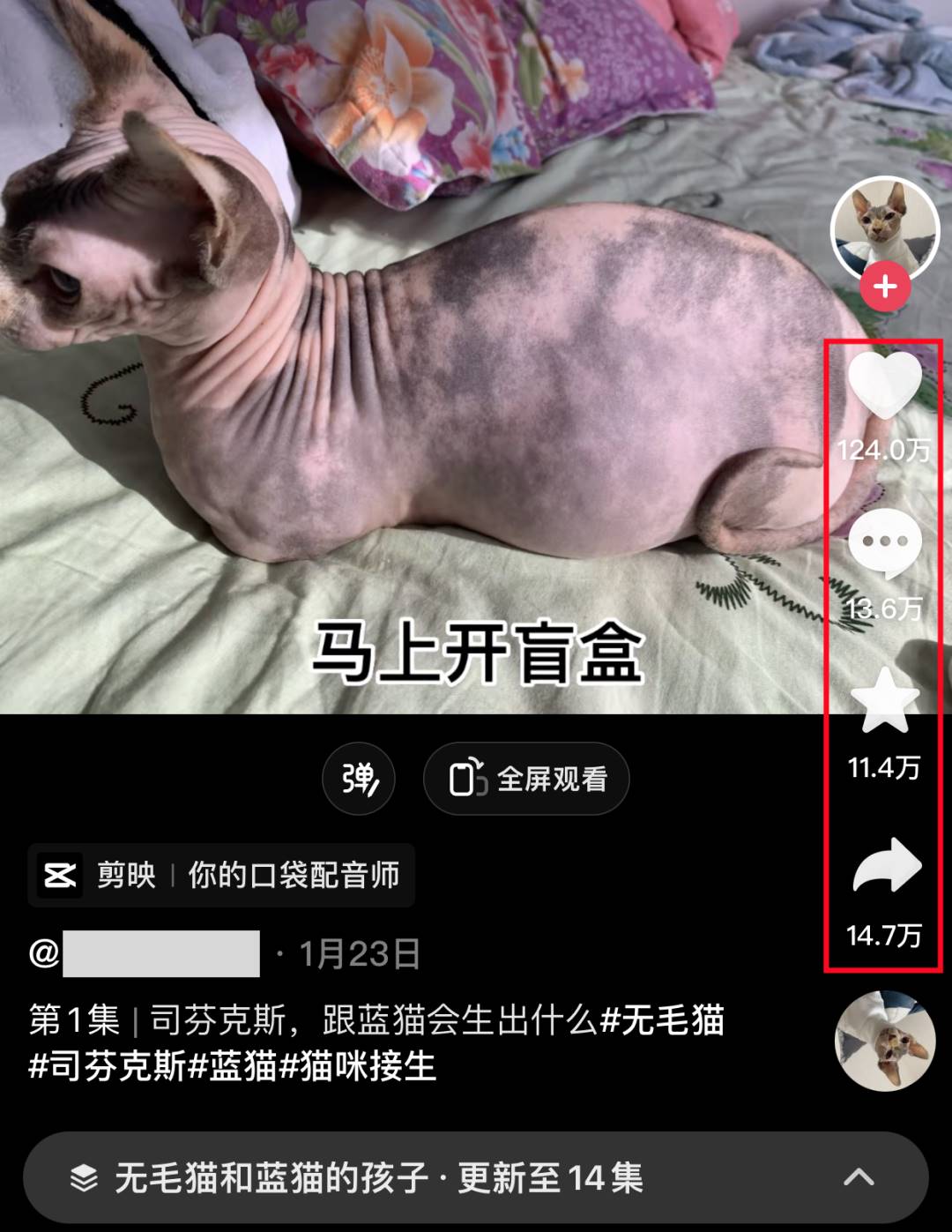Add the video to favorites with star
Viewport: 952px width, 1232px height.
pyautogui.click(x=884, y=702)
